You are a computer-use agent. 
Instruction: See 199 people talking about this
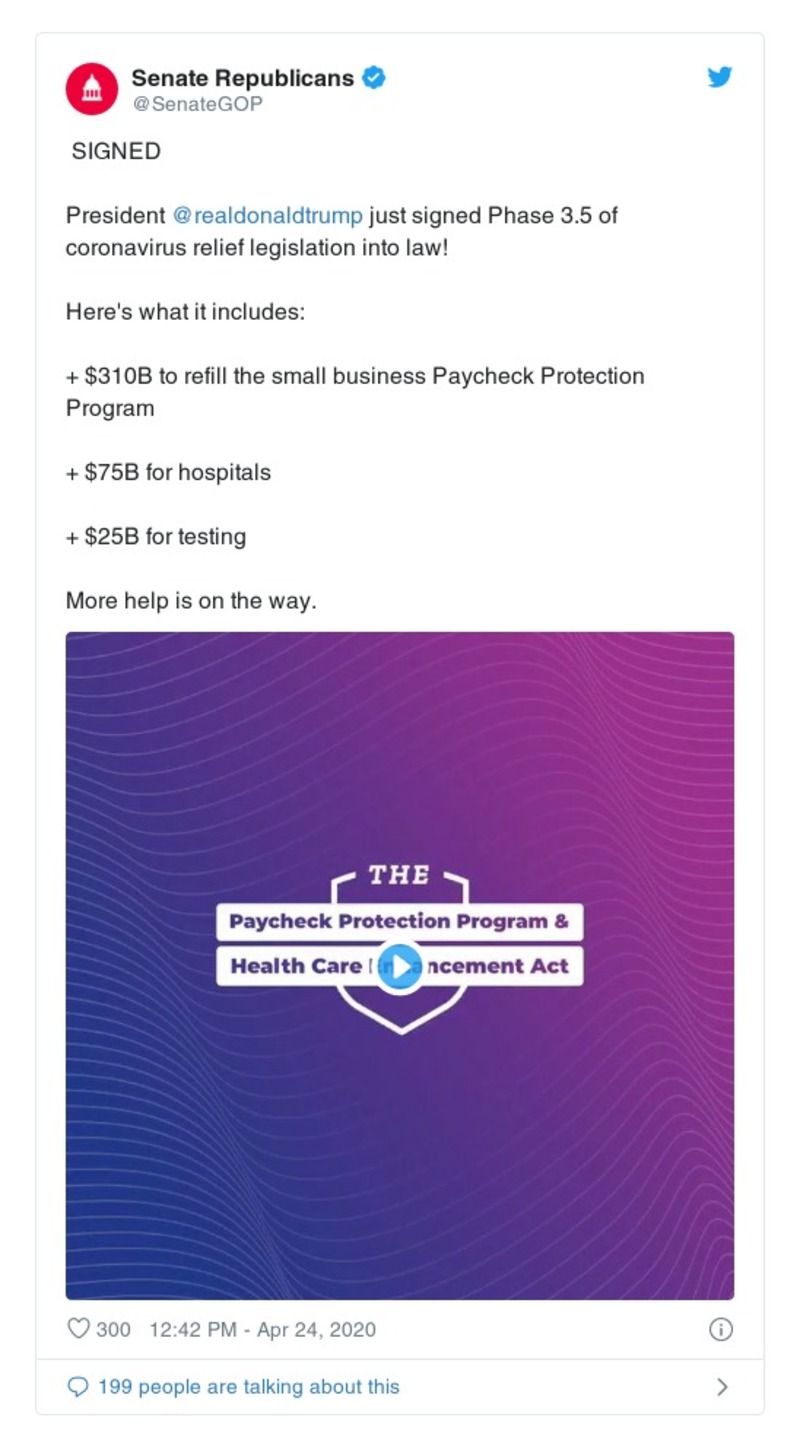[x=248, y=1387]
